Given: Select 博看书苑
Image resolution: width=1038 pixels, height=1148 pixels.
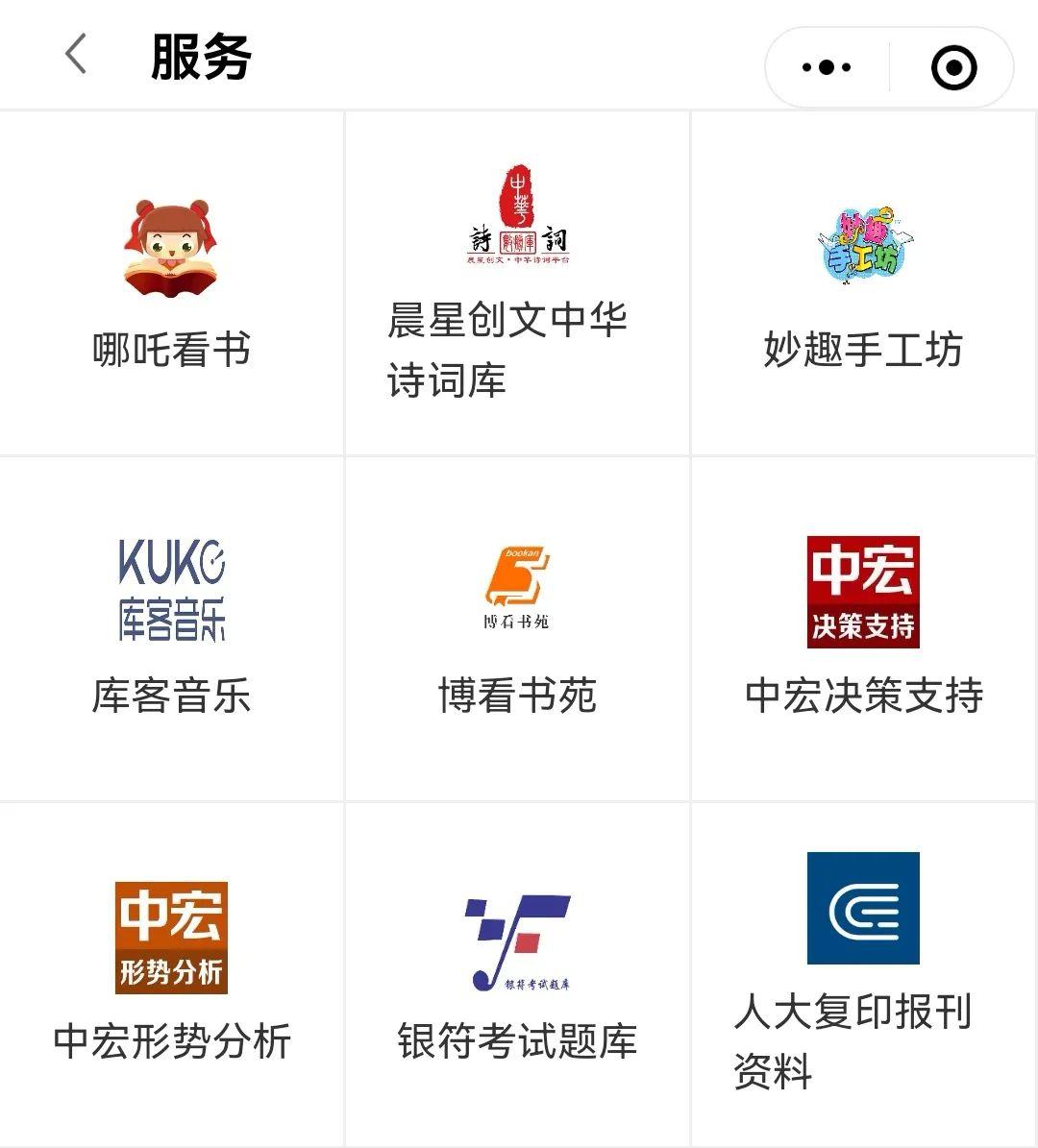Looking at the screenshot, I should click(x=517, y=629).
